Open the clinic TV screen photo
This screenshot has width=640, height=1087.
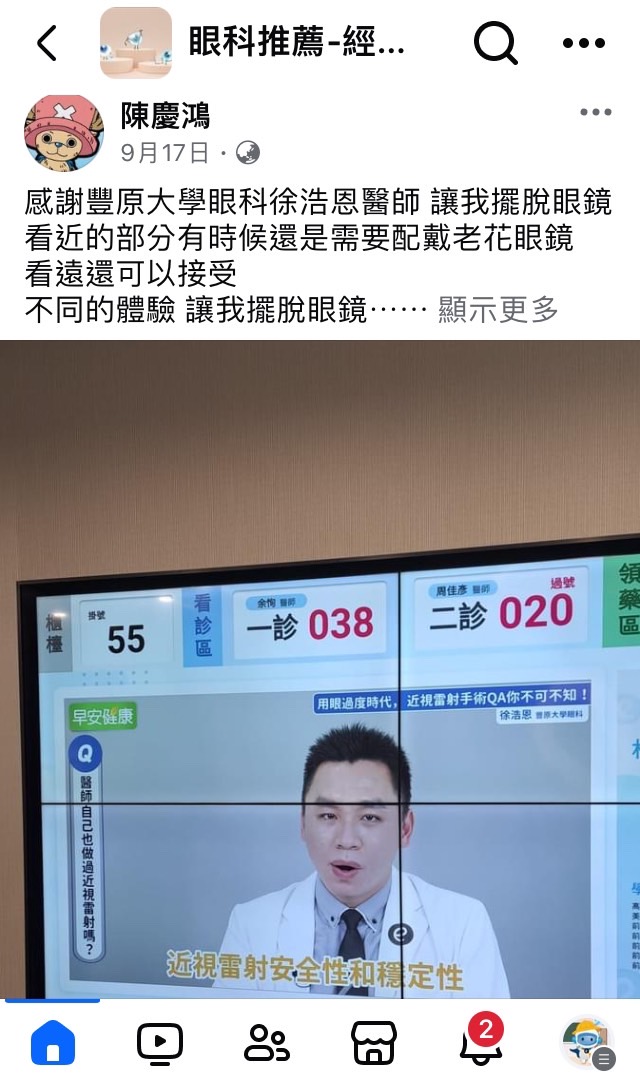coord(320,668)
